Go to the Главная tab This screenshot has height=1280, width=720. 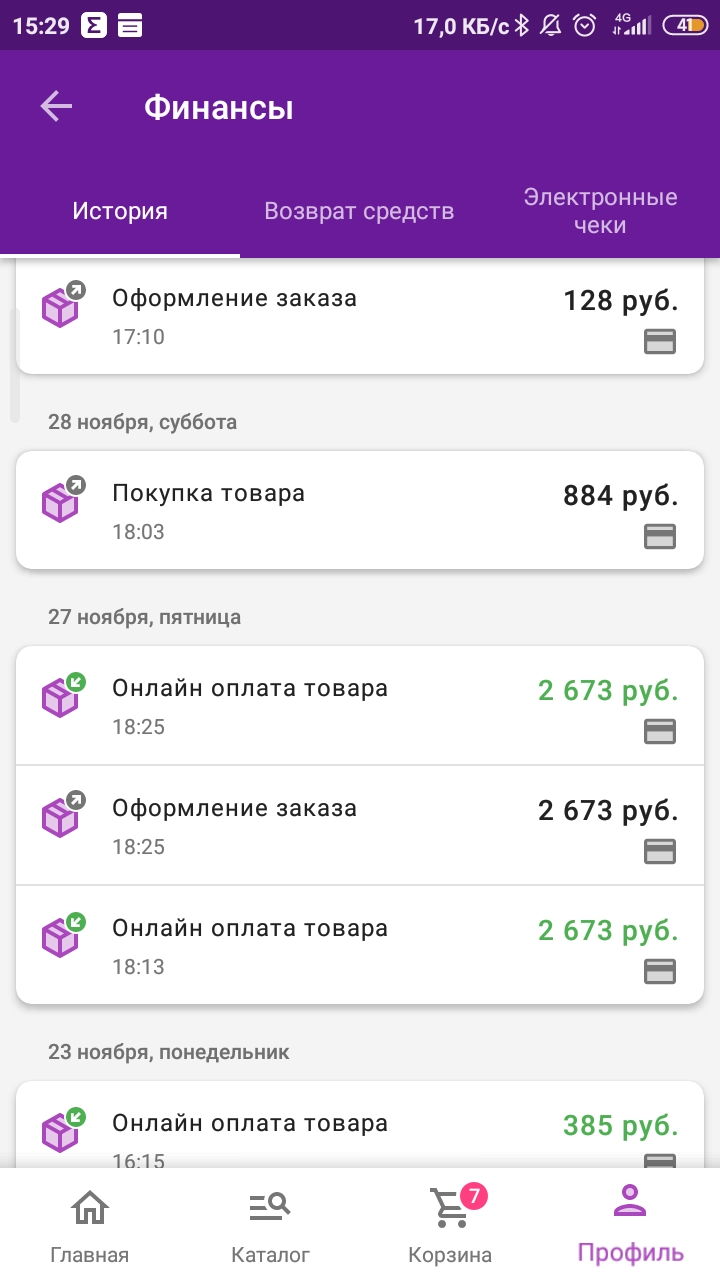tap(90, 1225)
